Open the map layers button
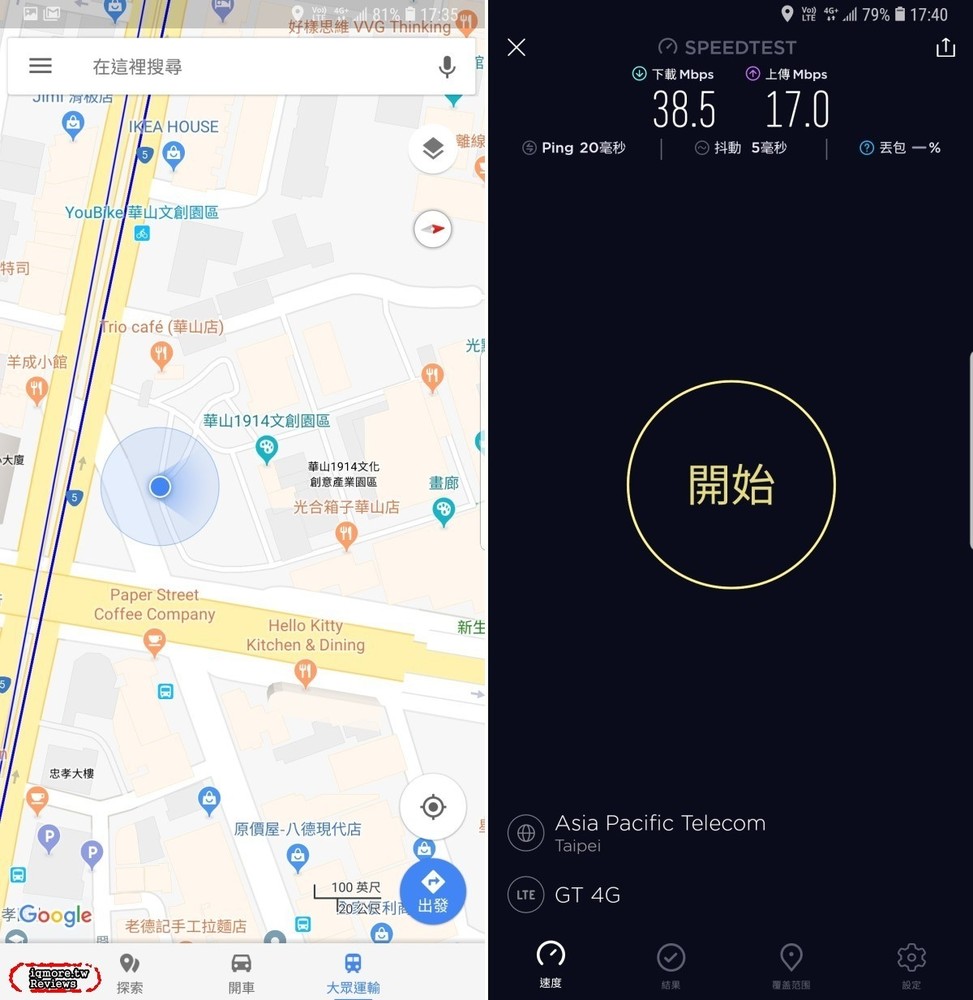 coord(432,149)
